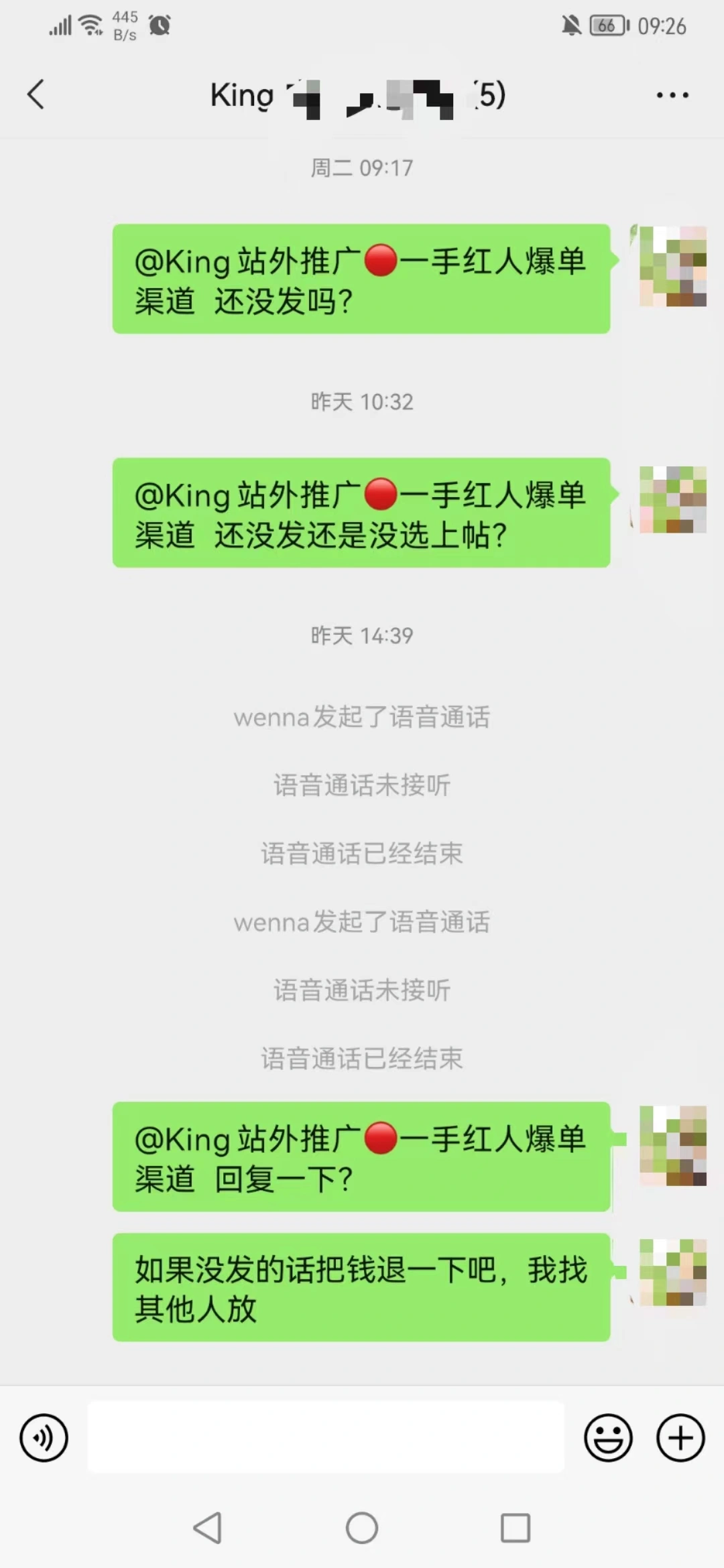Open the chat info overflow menu
Image resolution: width=724 pixels, height=1568 pixels.
click(672, 95)
